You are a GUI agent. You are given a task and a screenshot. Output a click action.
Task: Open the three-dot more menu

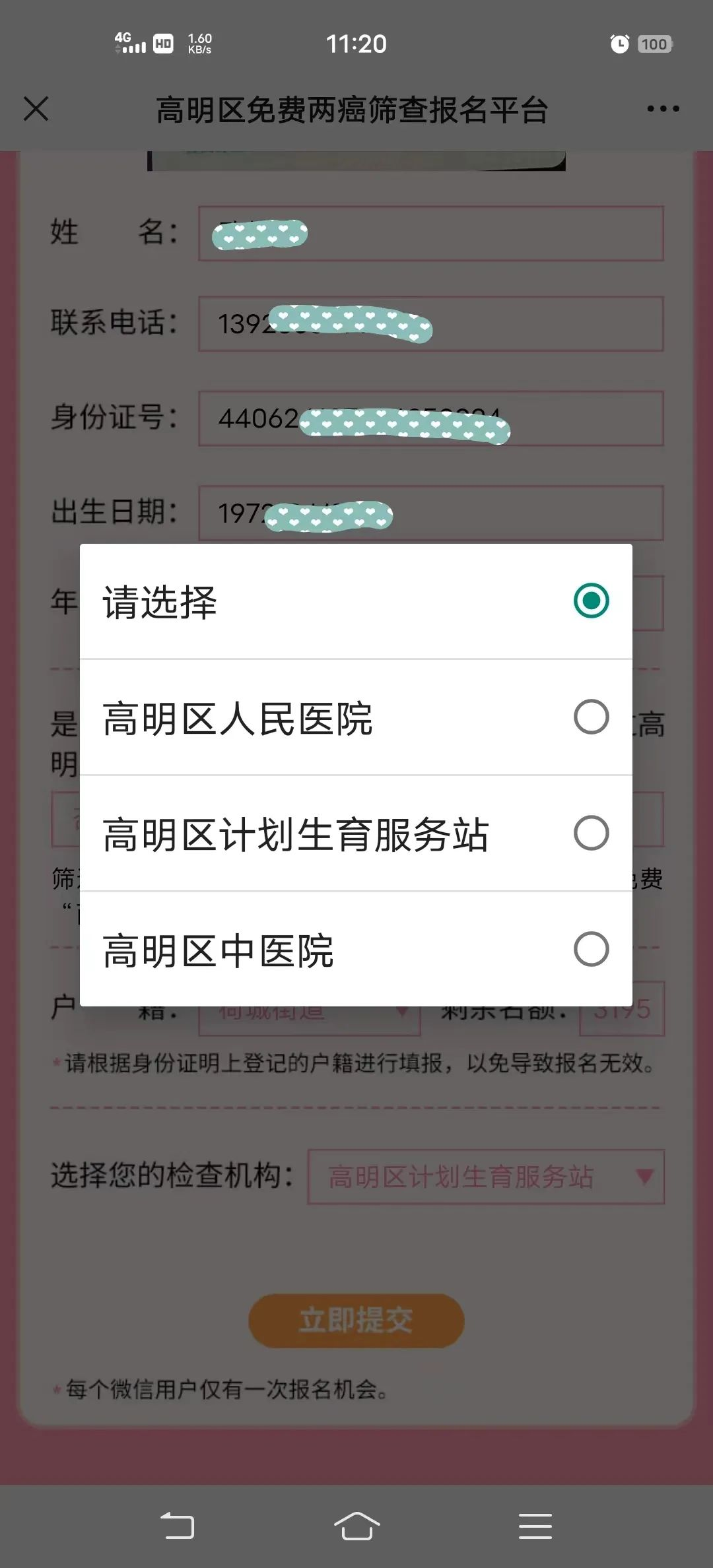[663, 109]
